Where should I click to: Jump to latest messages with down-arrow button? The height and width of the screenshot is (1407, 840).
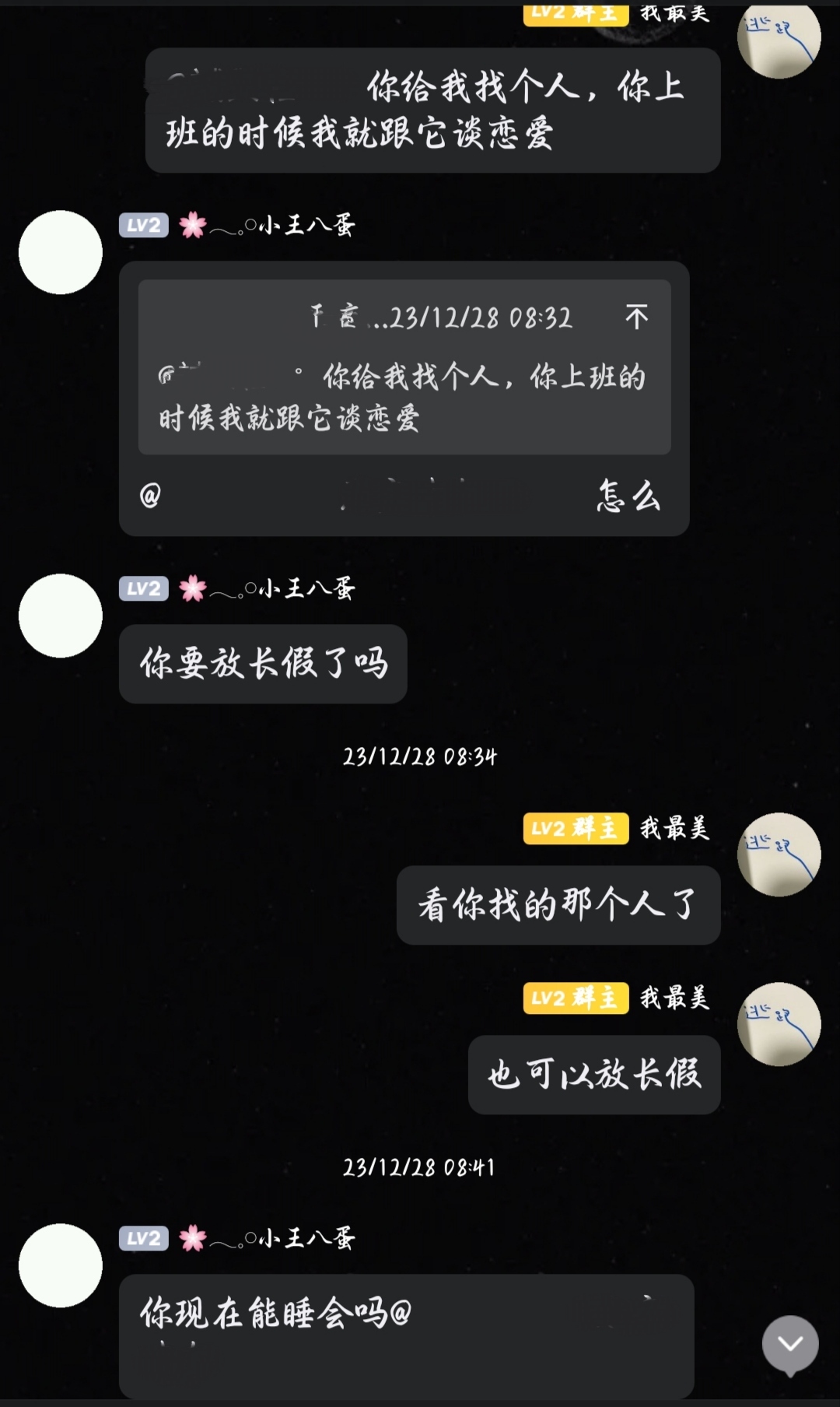tap(790, 1343)
